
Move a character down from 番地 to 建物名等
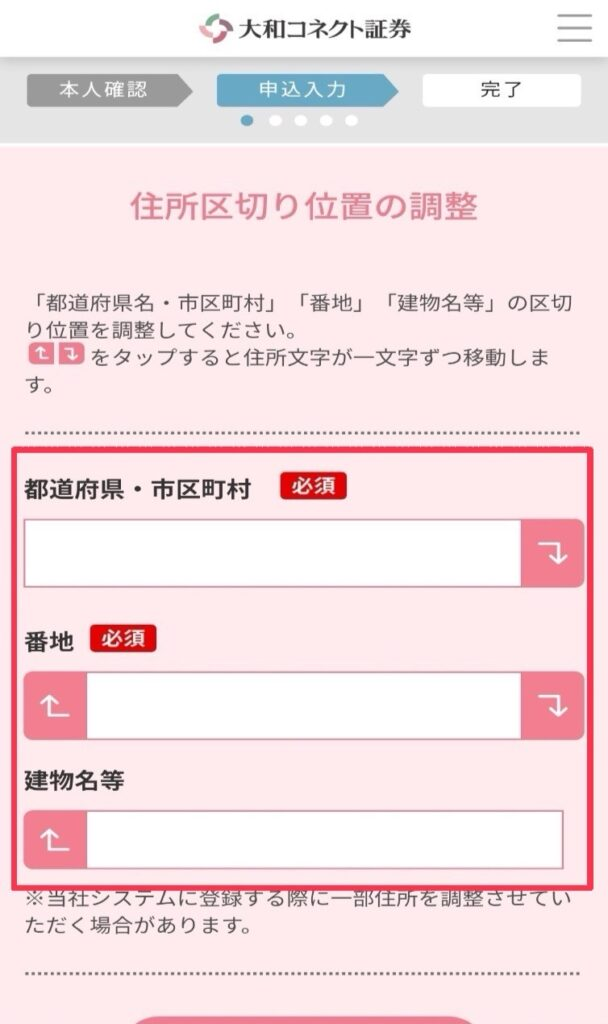point(552,706)
